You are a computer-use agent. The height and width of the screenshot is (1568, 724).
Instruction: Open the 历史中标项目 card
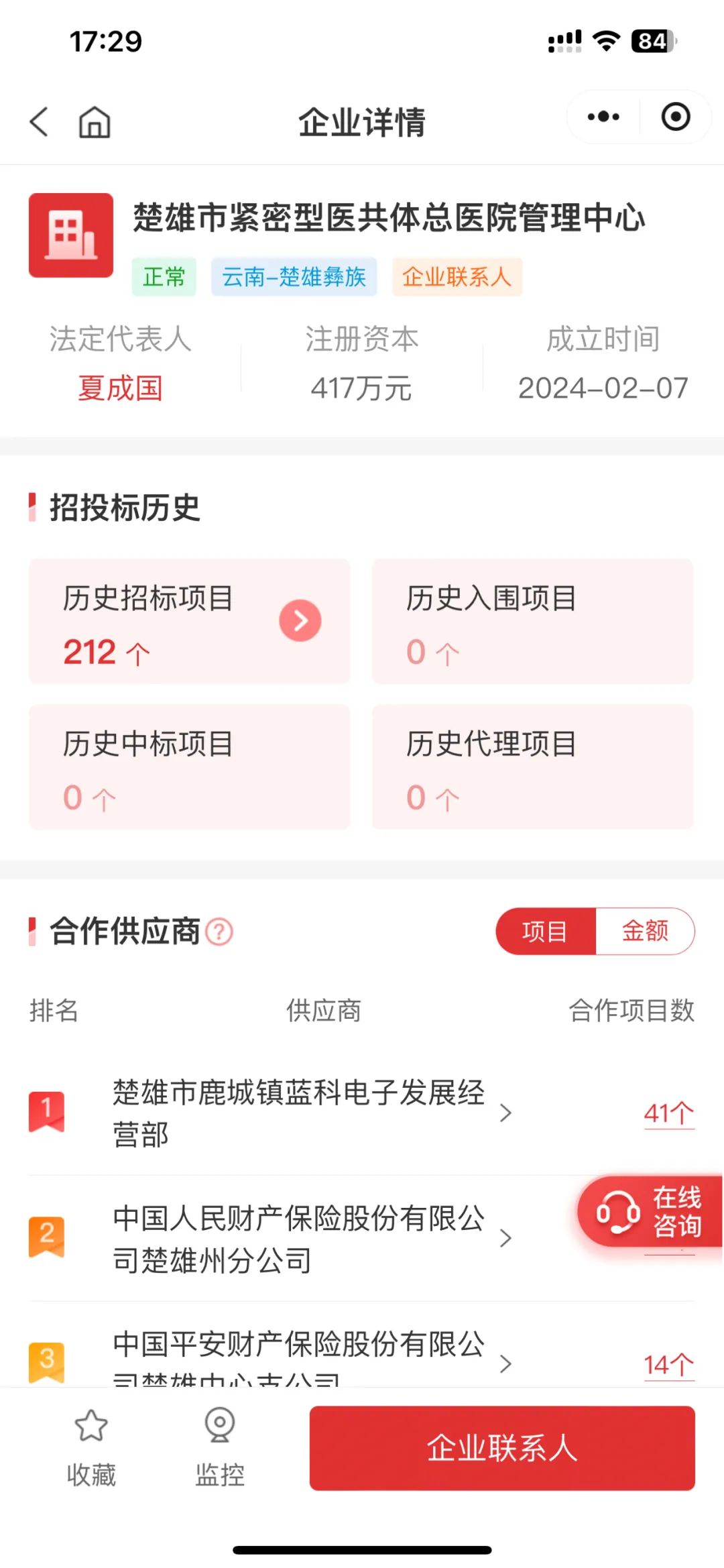190,767
